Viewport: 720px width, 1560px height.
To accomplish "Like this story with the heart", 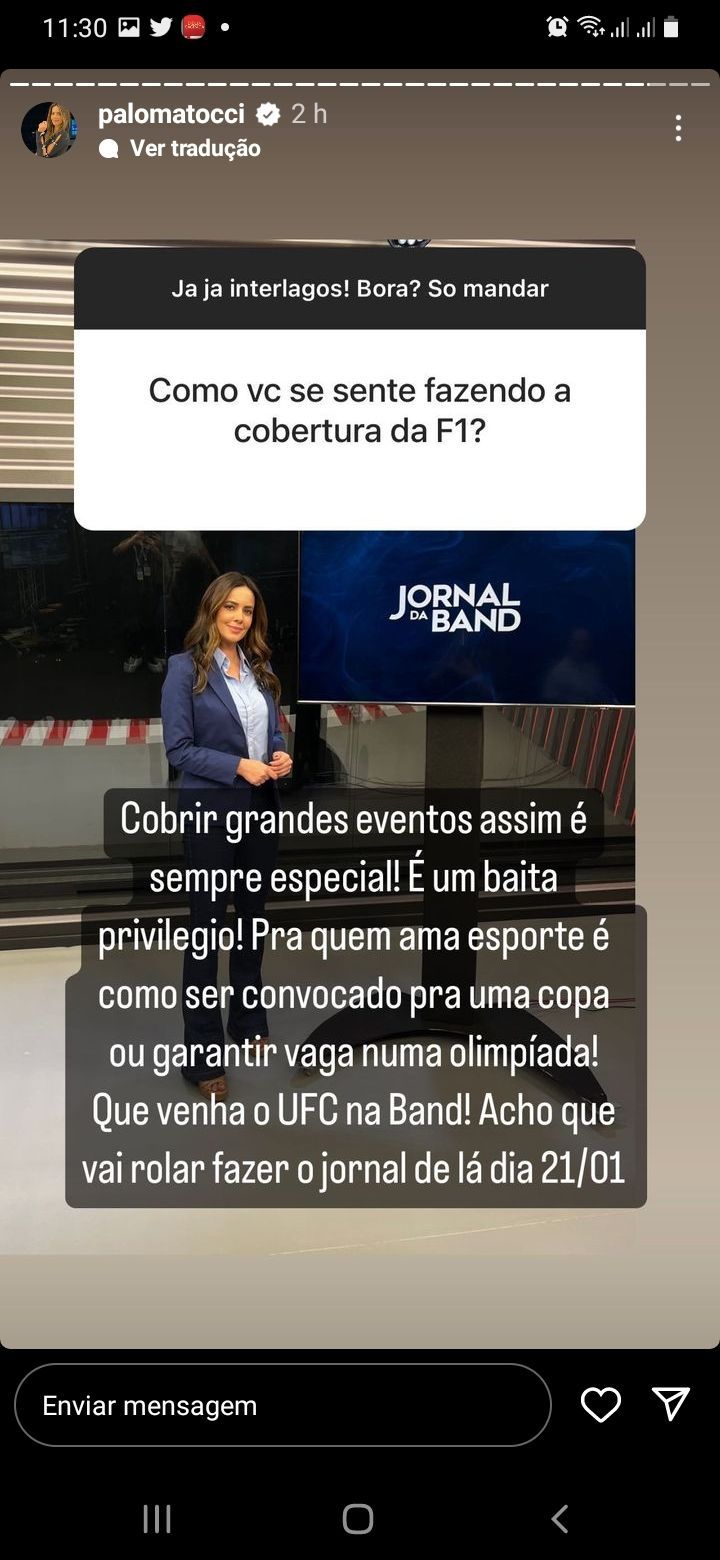I will [x=601, y=1405].
